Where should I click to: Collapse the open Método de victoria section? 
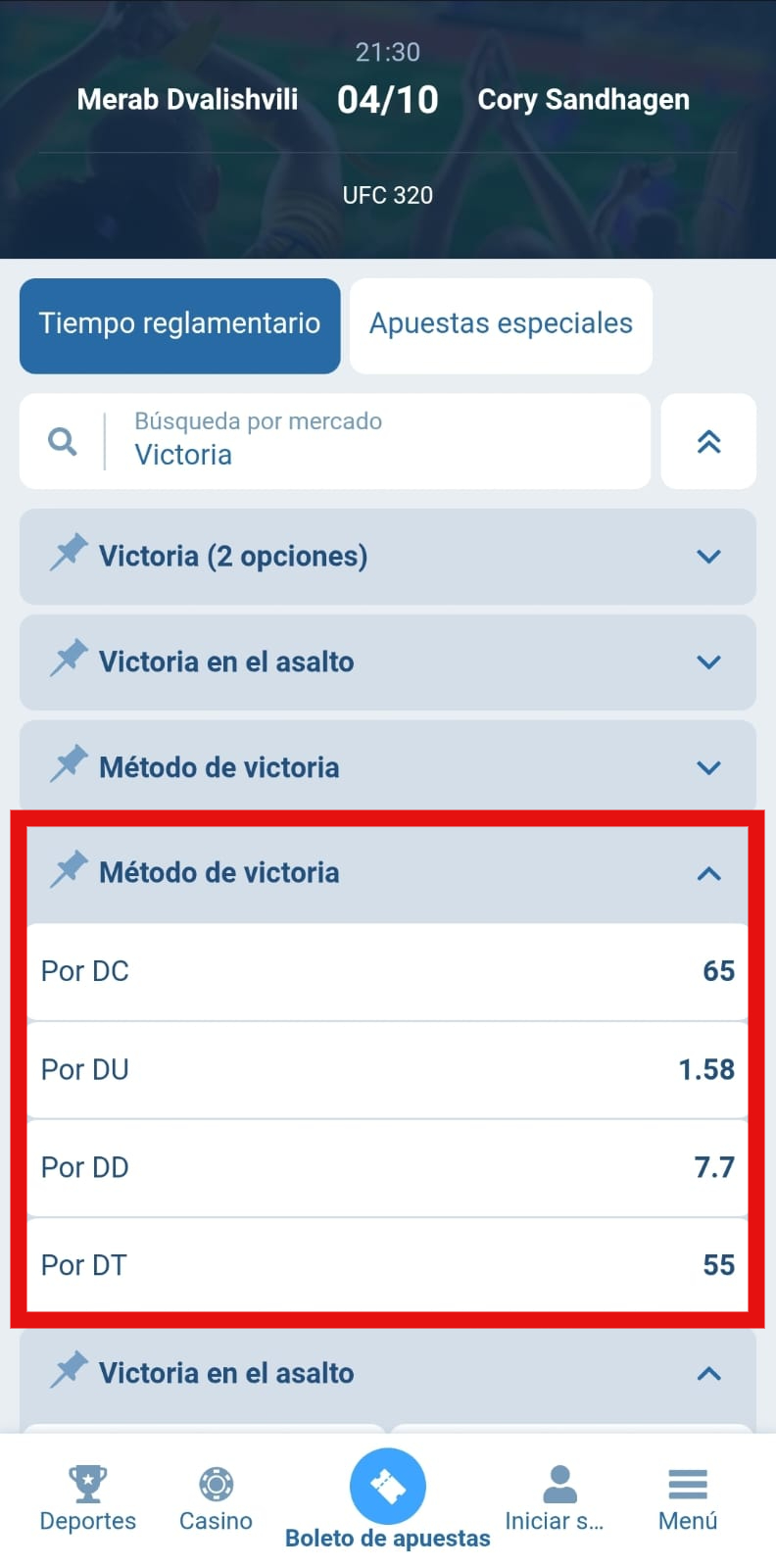[707, 873]
